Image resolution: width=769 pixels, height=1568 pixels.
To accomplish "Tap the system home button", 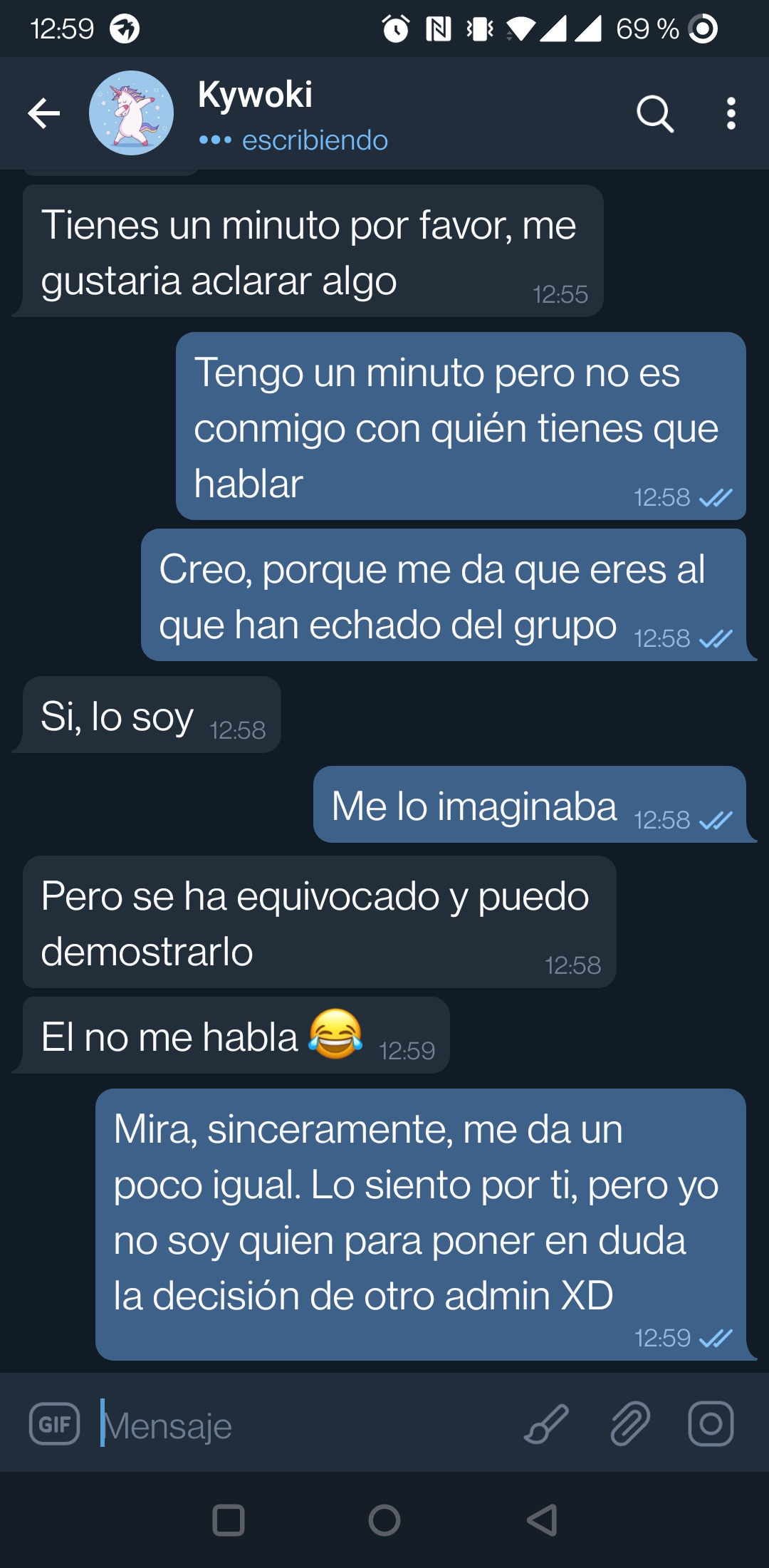I will click(384, 1520).
